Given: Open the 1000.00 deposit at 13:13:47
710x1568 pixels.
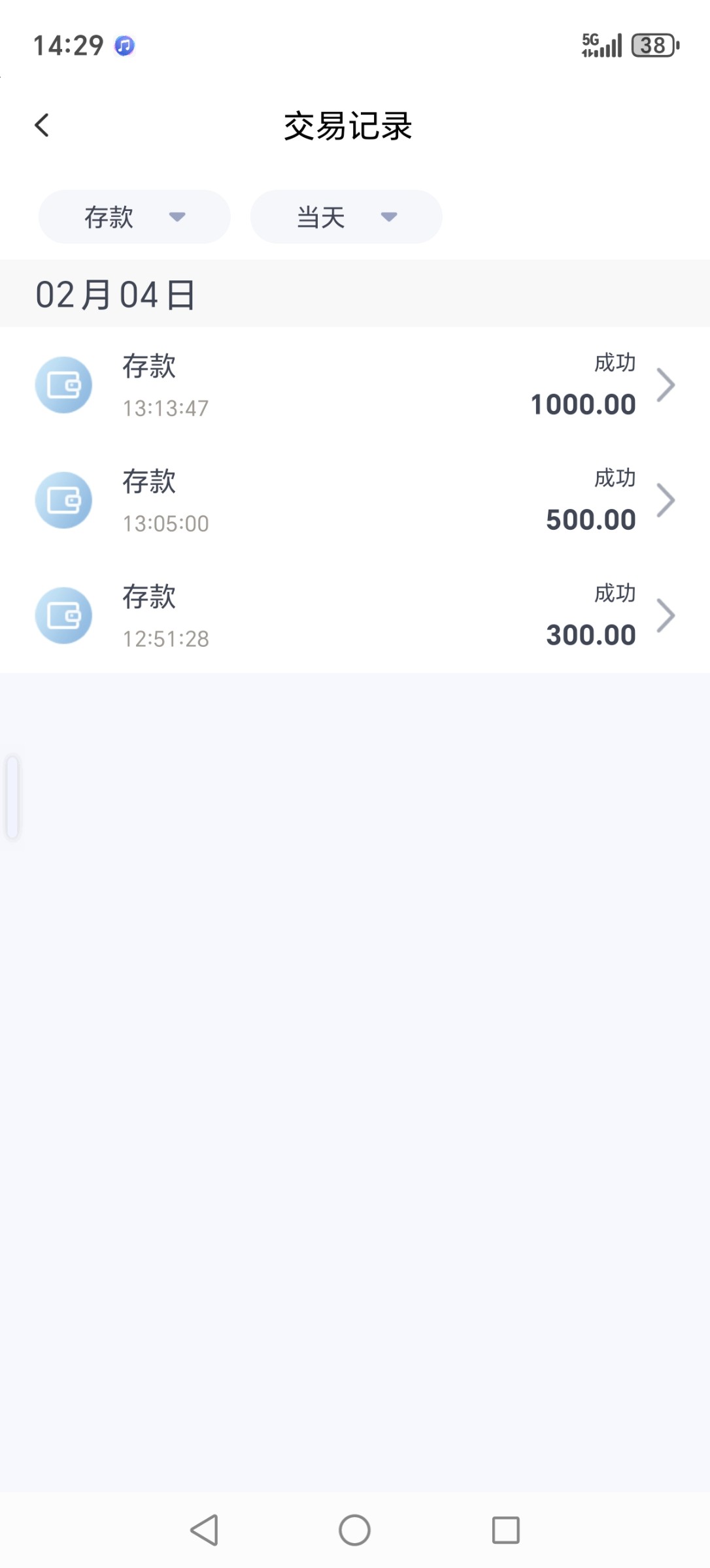Looking at the screenshot, I should click(x=355, y=385).
